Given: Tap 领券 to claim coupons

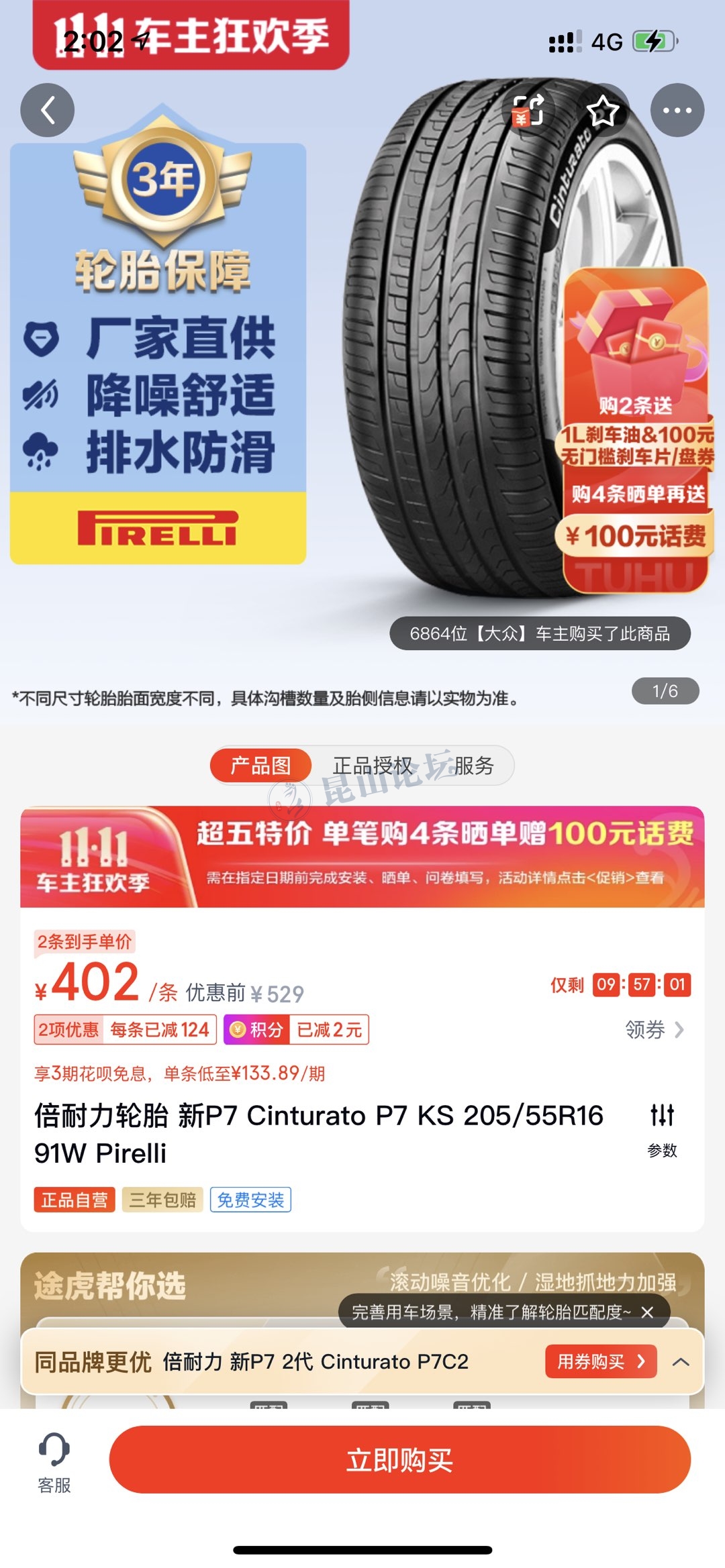Looking at the screenshot, I should point(653,1029).
